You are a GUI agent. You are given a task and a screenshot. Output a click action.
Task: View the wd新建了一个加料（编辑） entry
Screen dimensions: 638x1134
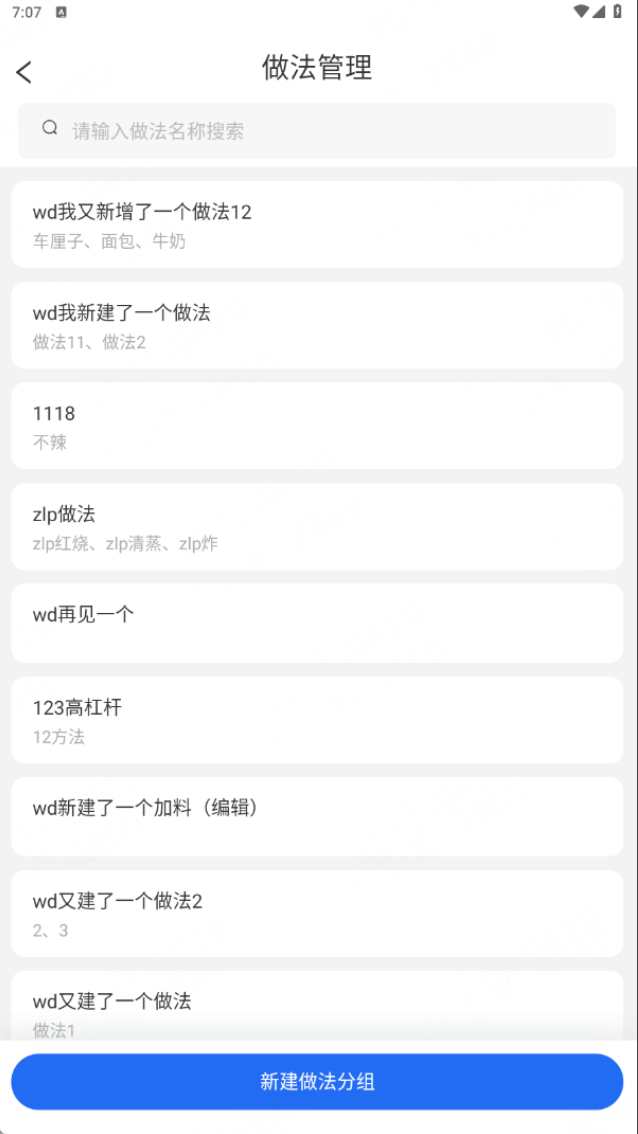316,815
